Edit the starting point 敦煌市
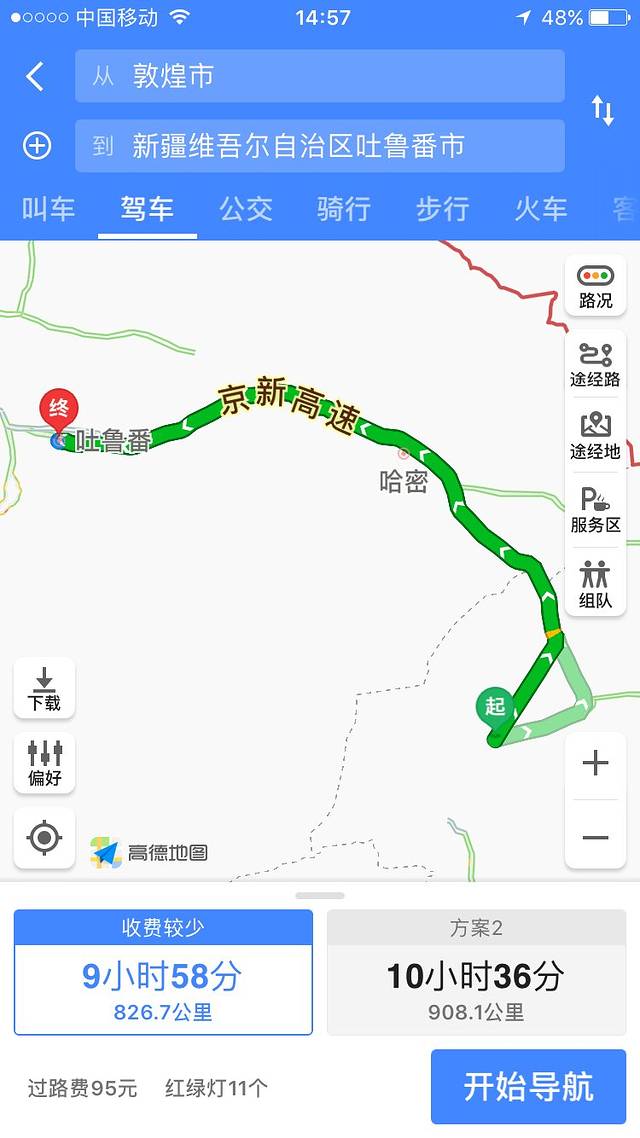This screenshot has height=1138, width=640. (320, 77)
